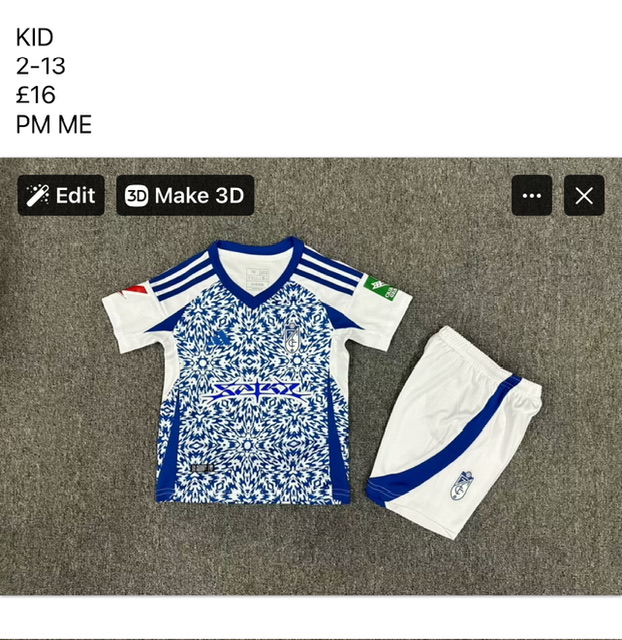The height and width of the screenshot is (640, 622).
Task: Select Make 3D for this photo
Action: [185, 195]
